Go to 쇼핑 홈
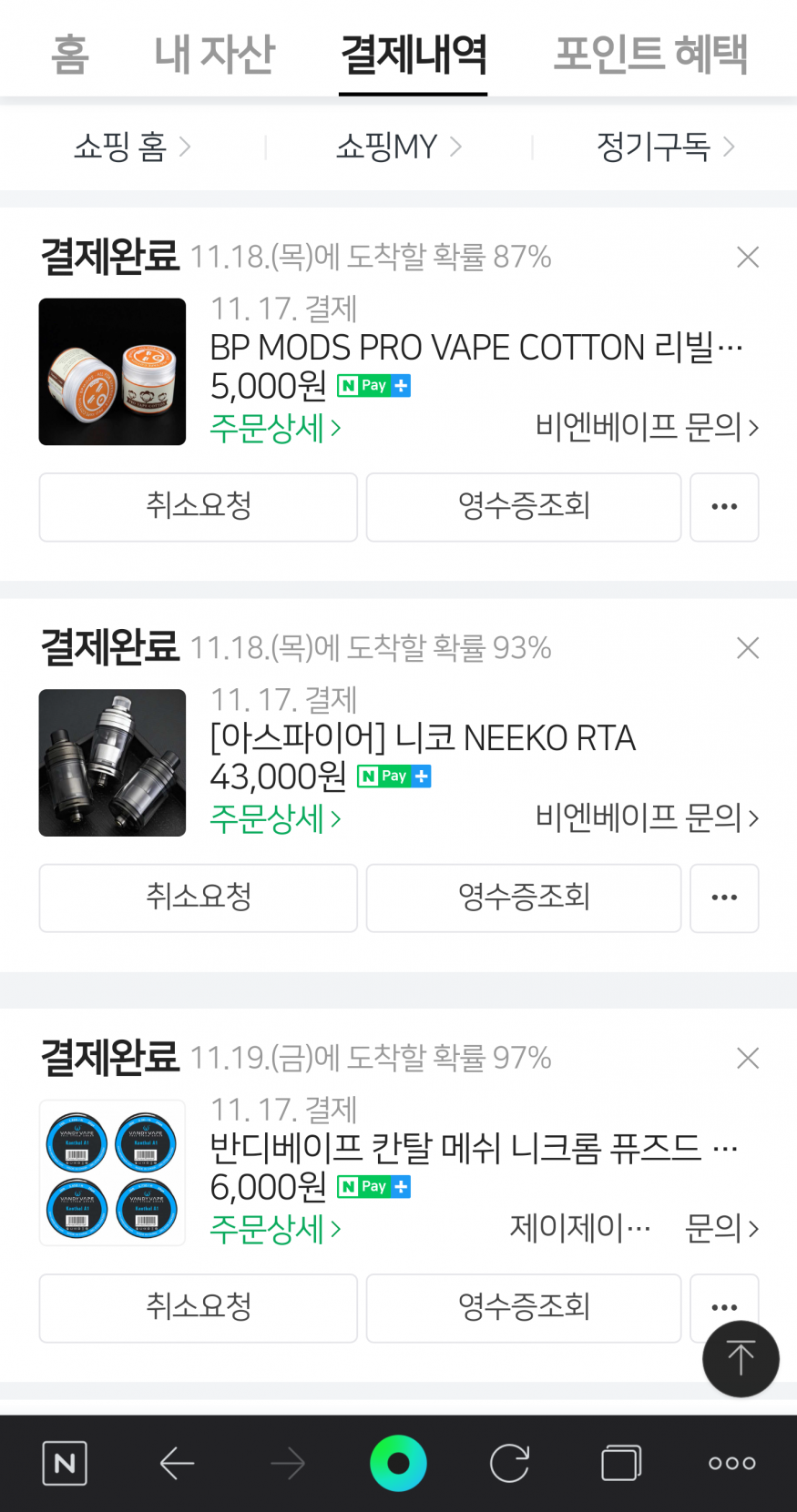 tap(132, 147)
